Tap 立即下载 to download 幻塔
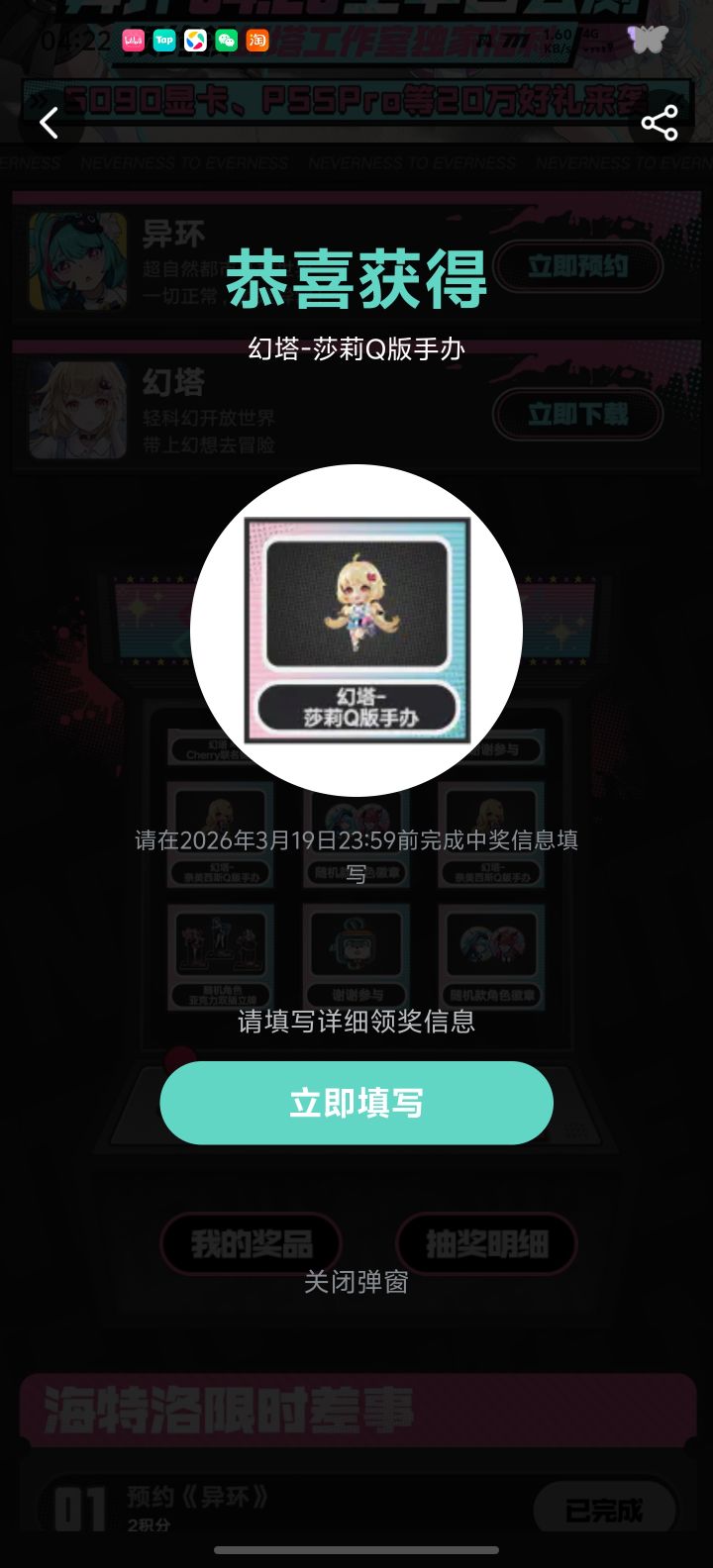The image size is (713, 1568). [x=577, y=415]
